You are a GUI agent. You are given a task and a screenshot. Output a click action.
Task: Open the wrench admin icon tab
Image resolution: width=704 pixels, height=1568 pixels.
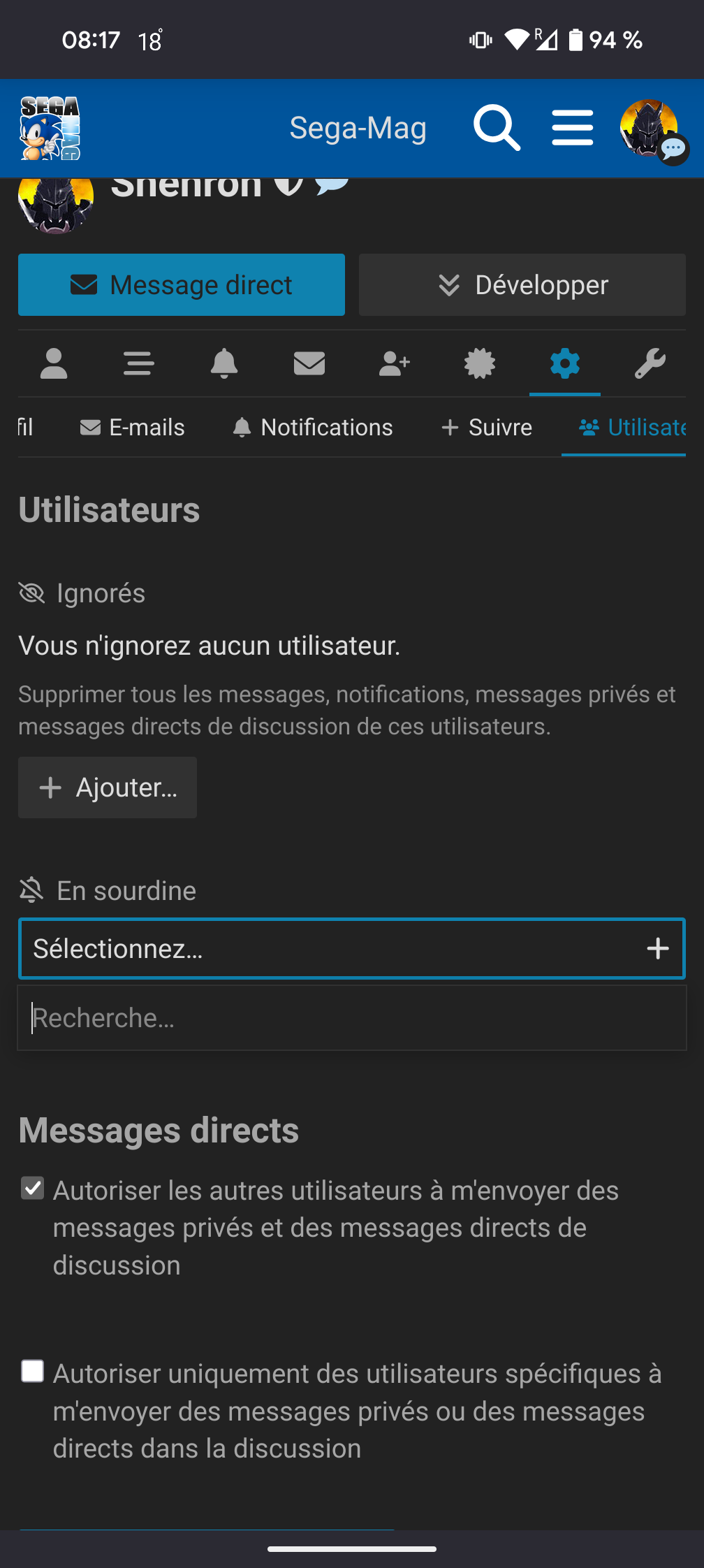coord(650,363)
